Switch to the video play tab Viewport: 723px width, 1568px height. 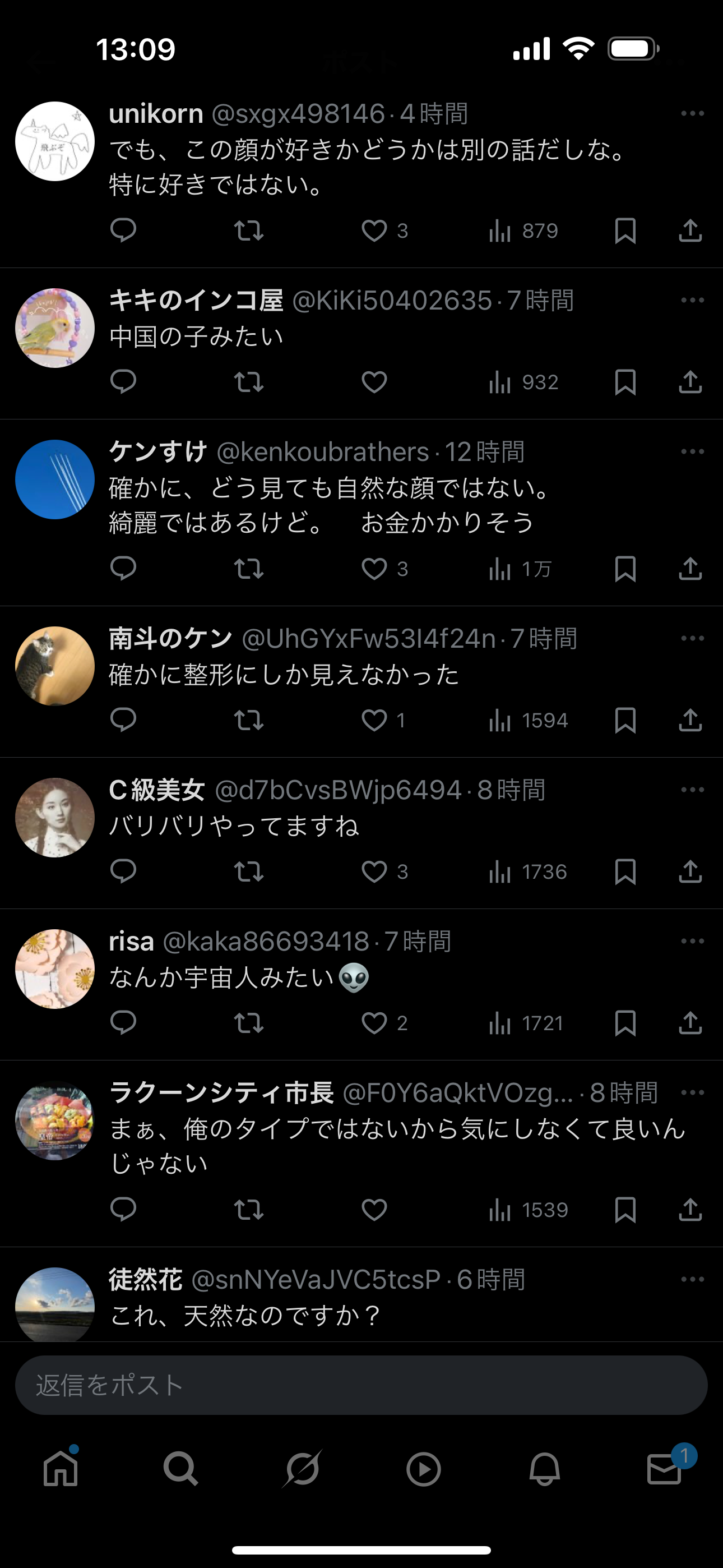423,1469
